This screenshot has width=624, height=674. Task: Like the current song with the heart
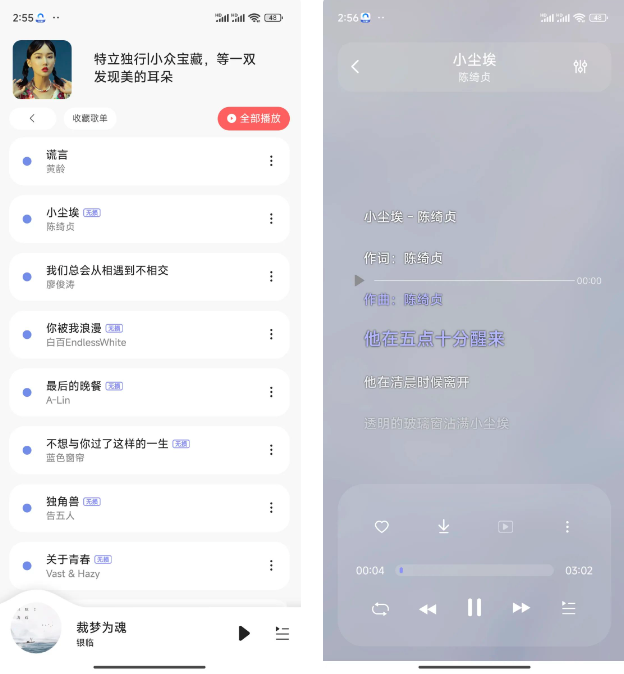381,527
